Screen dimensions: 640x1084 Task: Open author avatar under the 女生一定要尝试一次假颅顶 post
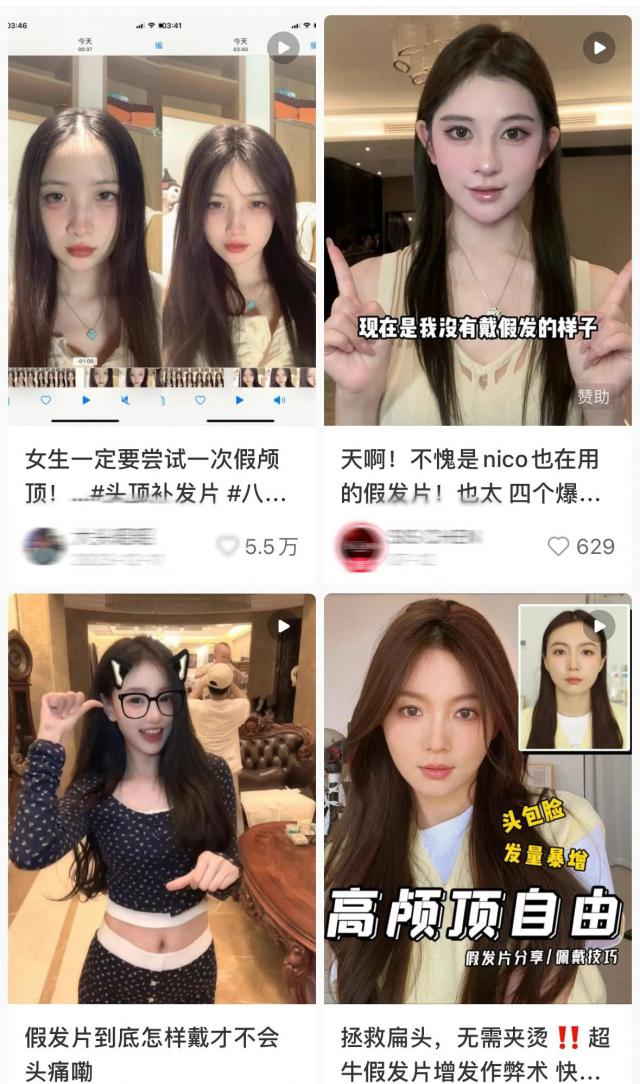(x=45, y=545)
